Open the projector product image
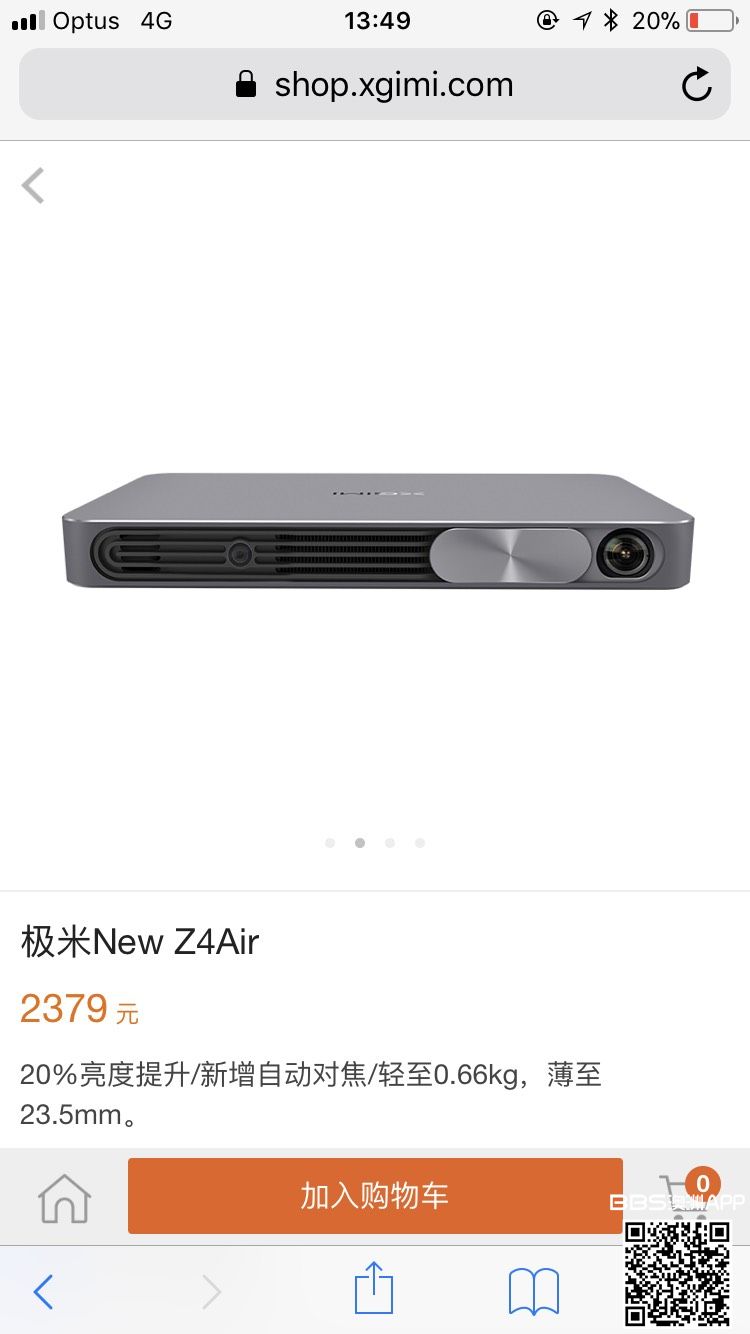This screenshot has height=1334, width=750. (x=378, y=530)
